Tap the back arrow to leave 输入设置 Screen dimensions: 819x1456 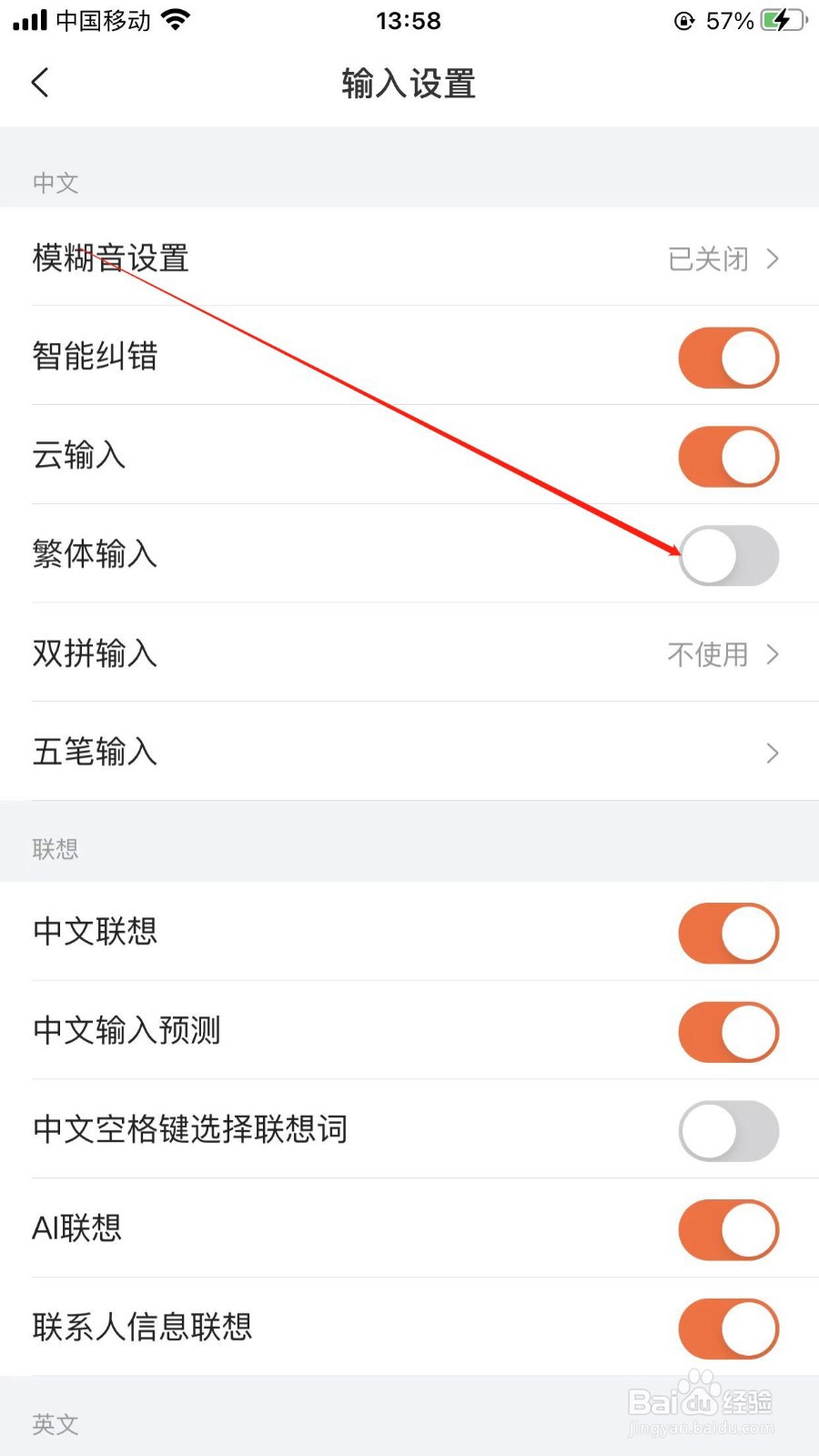40,82
